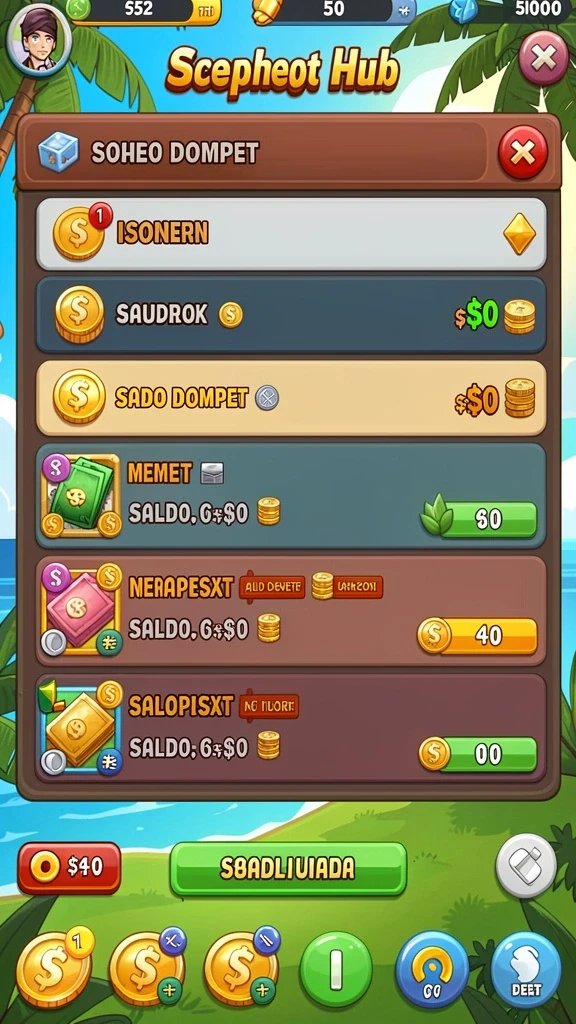The image size is (576, 1024).
Task: Tap the green 00 button for Salopisxt
Action: click(x=479, y=754)
